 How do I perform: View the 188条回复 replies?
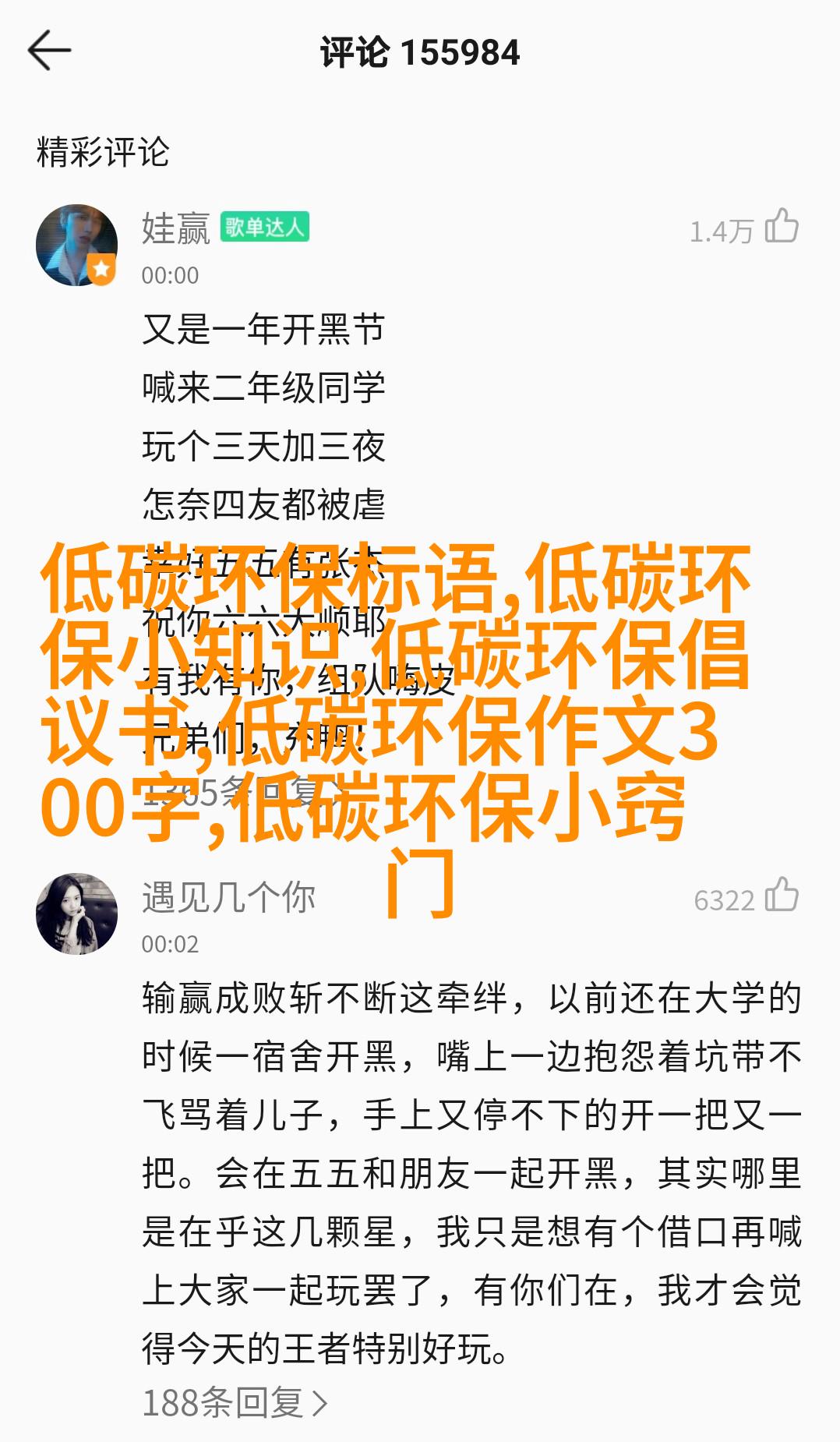(234, 1403)
